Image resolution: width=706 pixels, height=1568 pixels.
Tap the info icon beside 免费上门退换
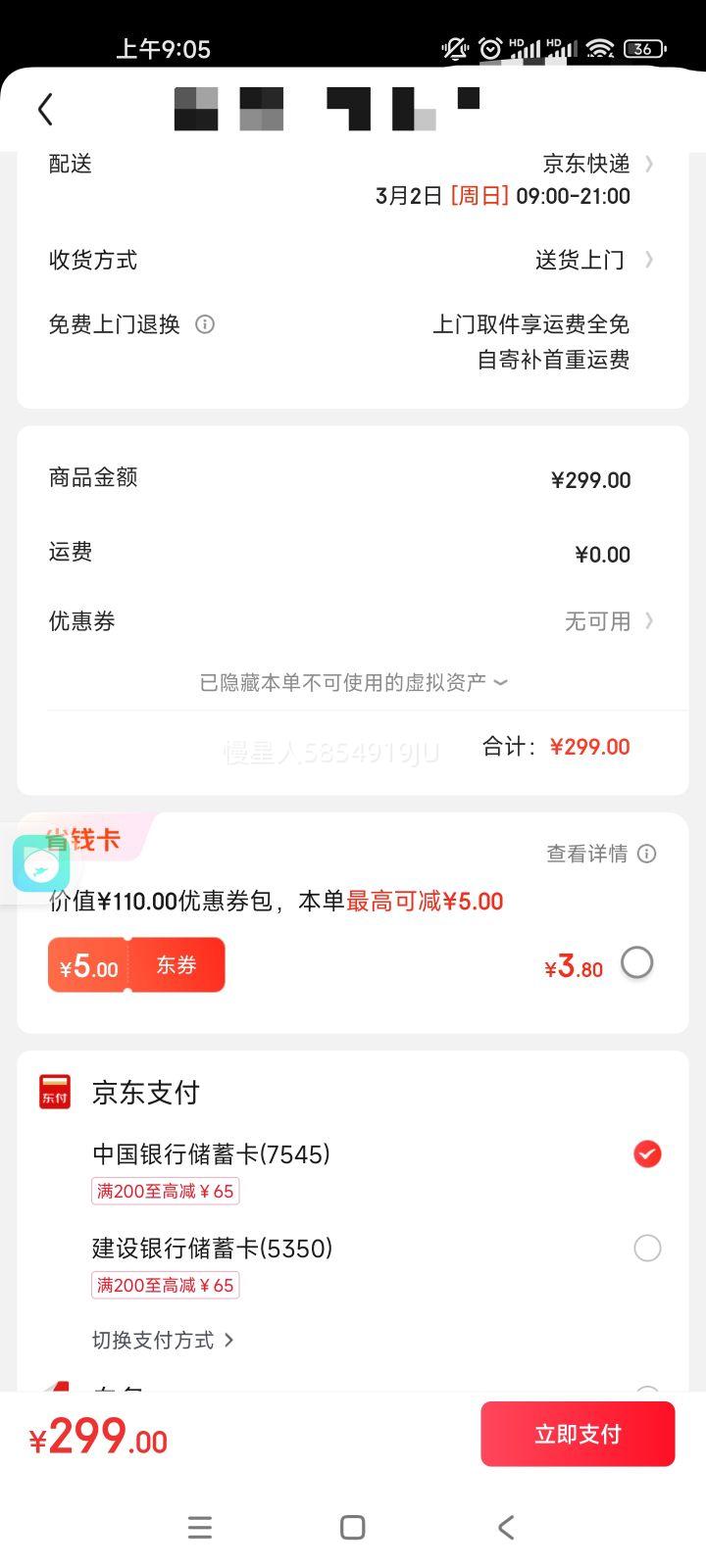click(205, 324)
